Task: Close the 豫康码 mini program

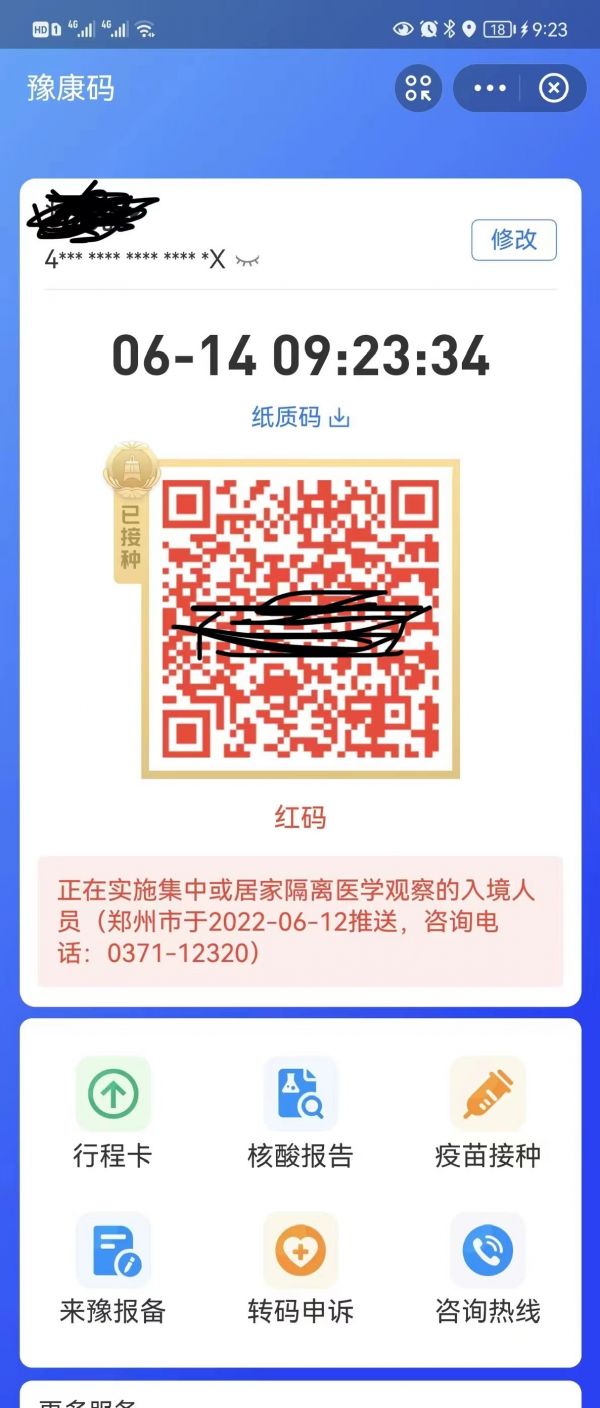Action: click(553, 88)
